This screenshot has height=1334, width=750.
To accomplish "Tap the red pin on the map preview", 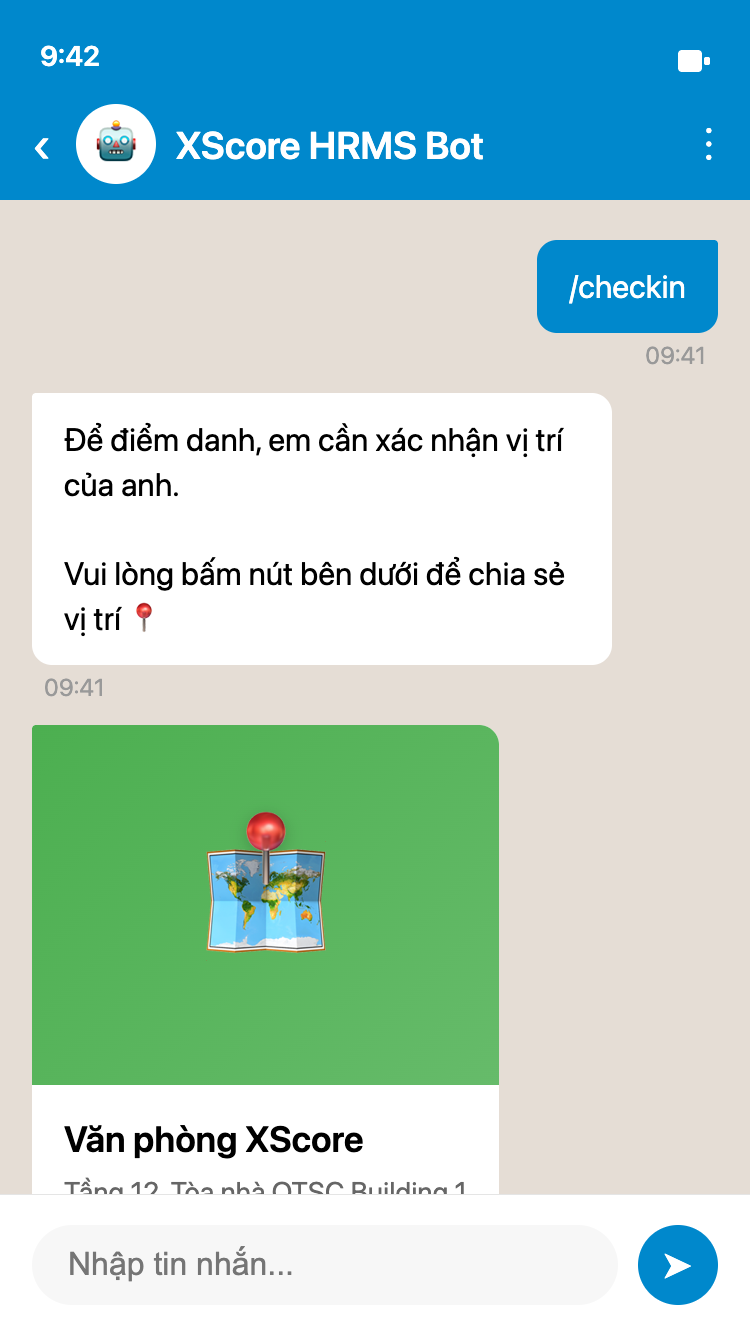I will pos(265,830).
